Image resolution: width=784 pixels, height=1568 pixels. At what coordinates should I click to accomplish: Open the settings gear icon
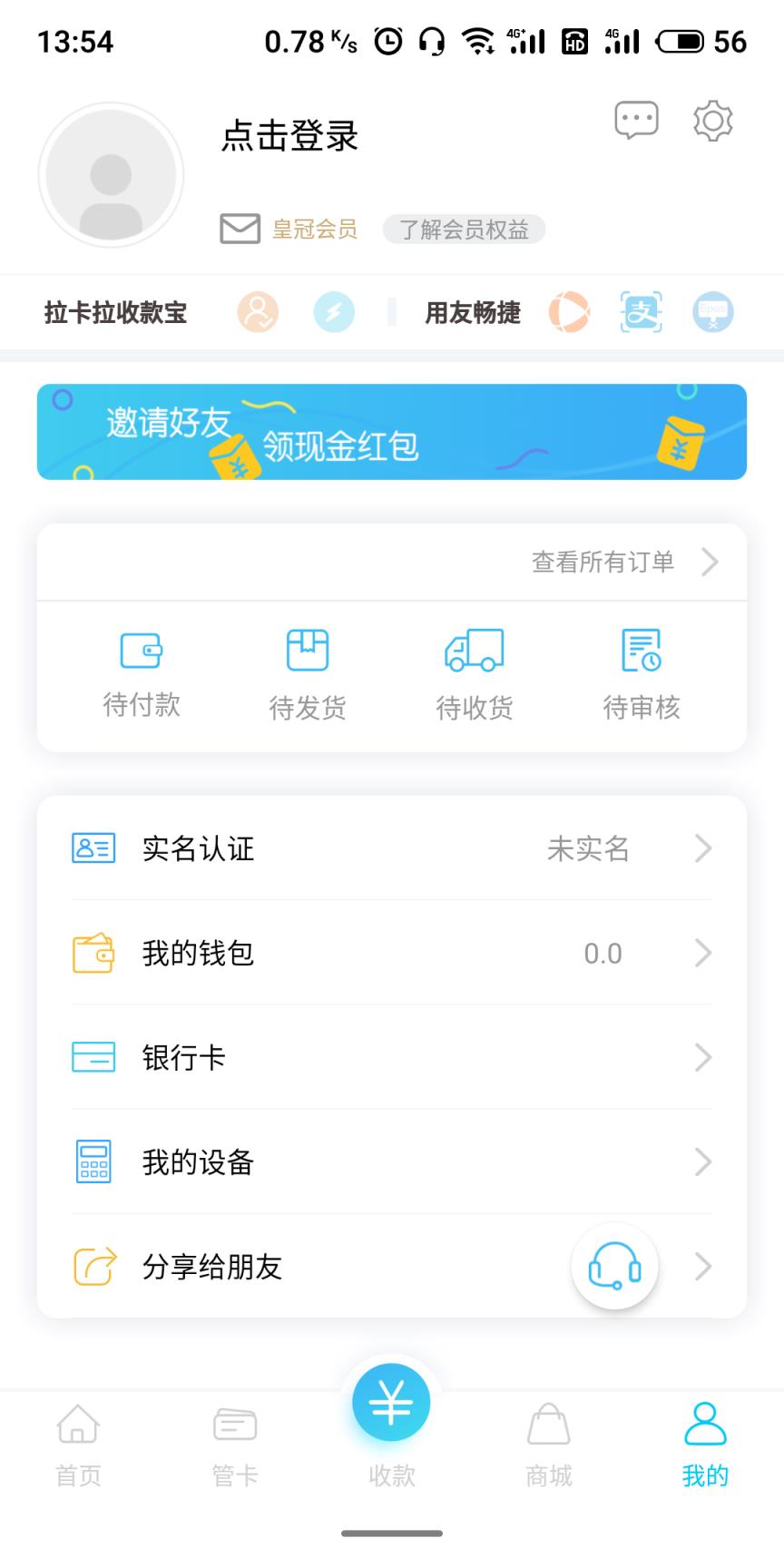(713, 119)
